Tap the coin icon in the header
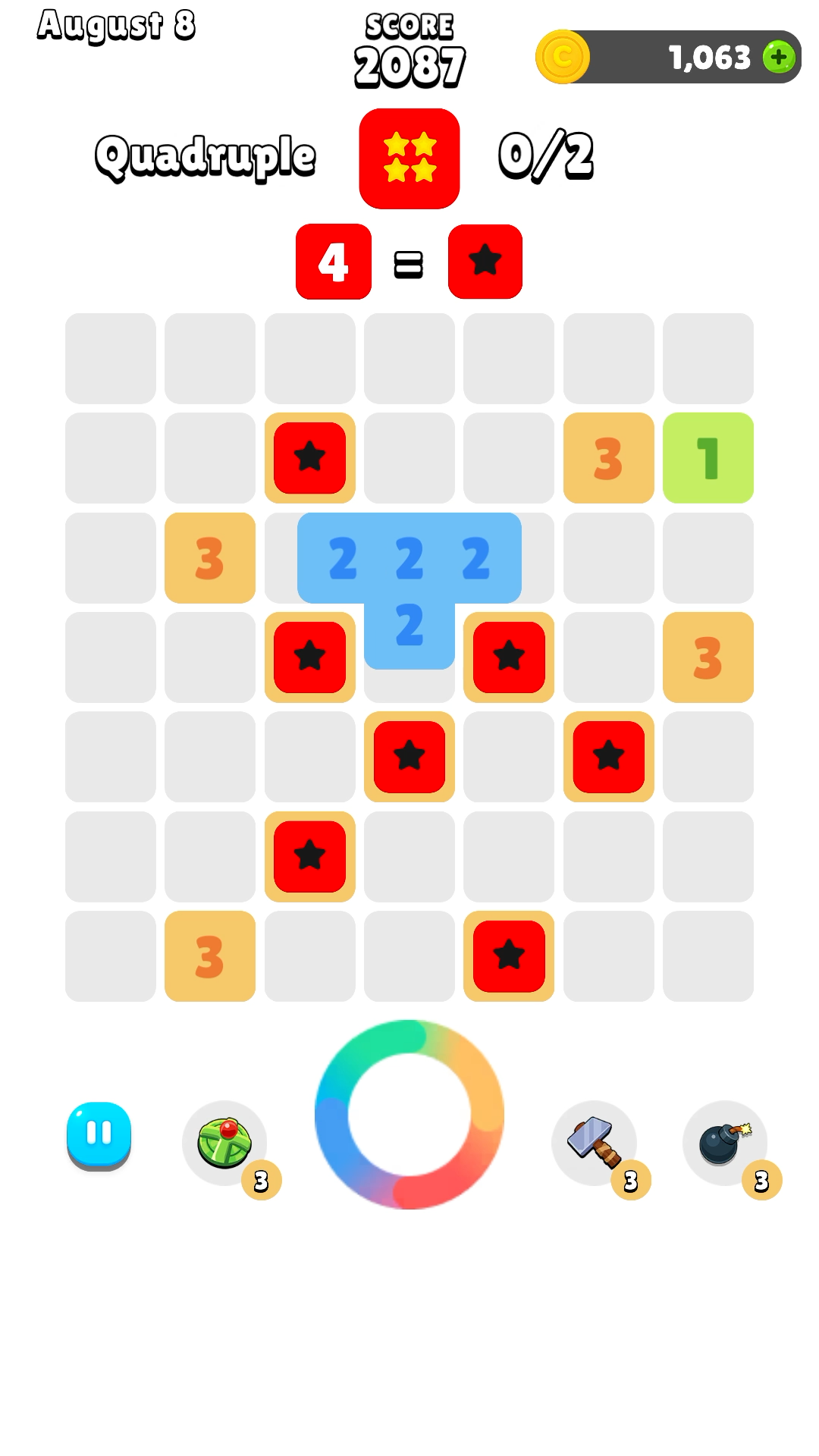This screenshot has width=819, height=1456. click(562, 55)
